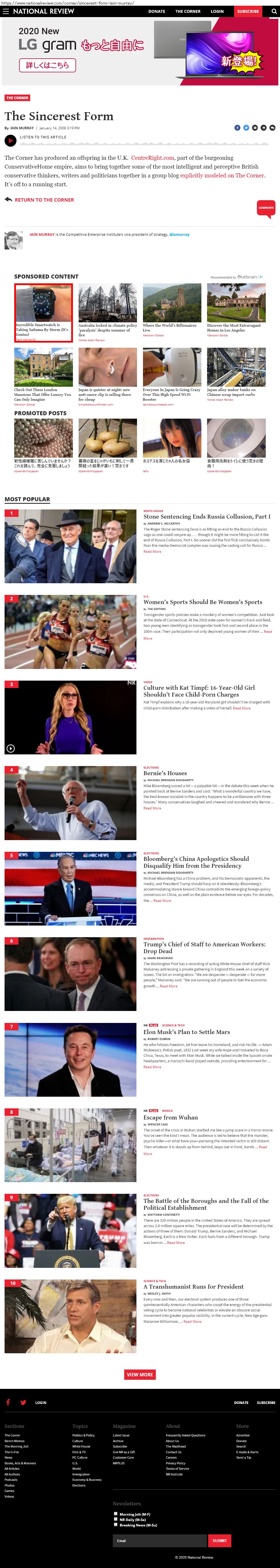This screenshot has height=1568, width=280.
Task: Return to The Corner
Action: pyautogui.click(x=44, y=200)
